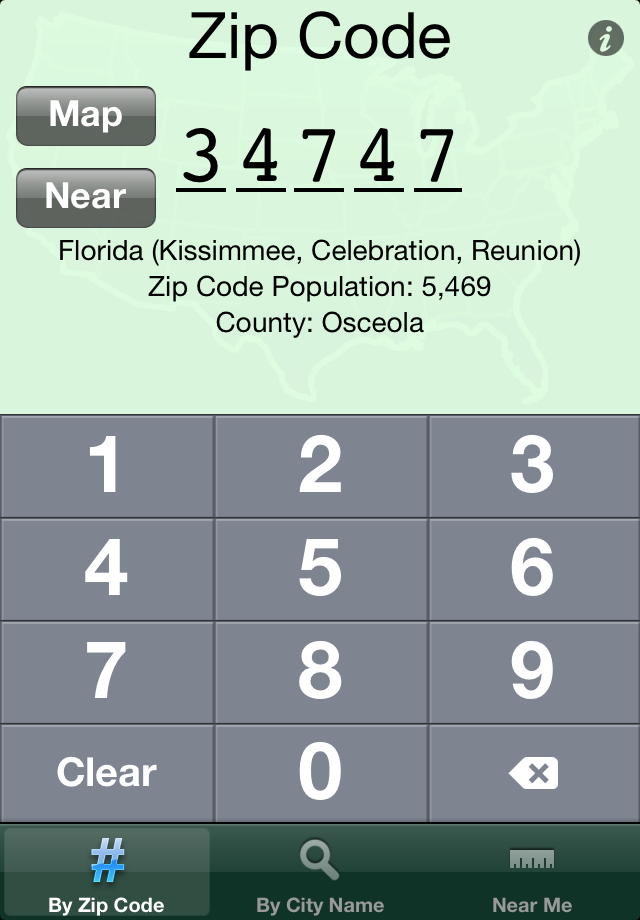
Task: Enter digit 2 on the keypad
Action: point(320,466)
